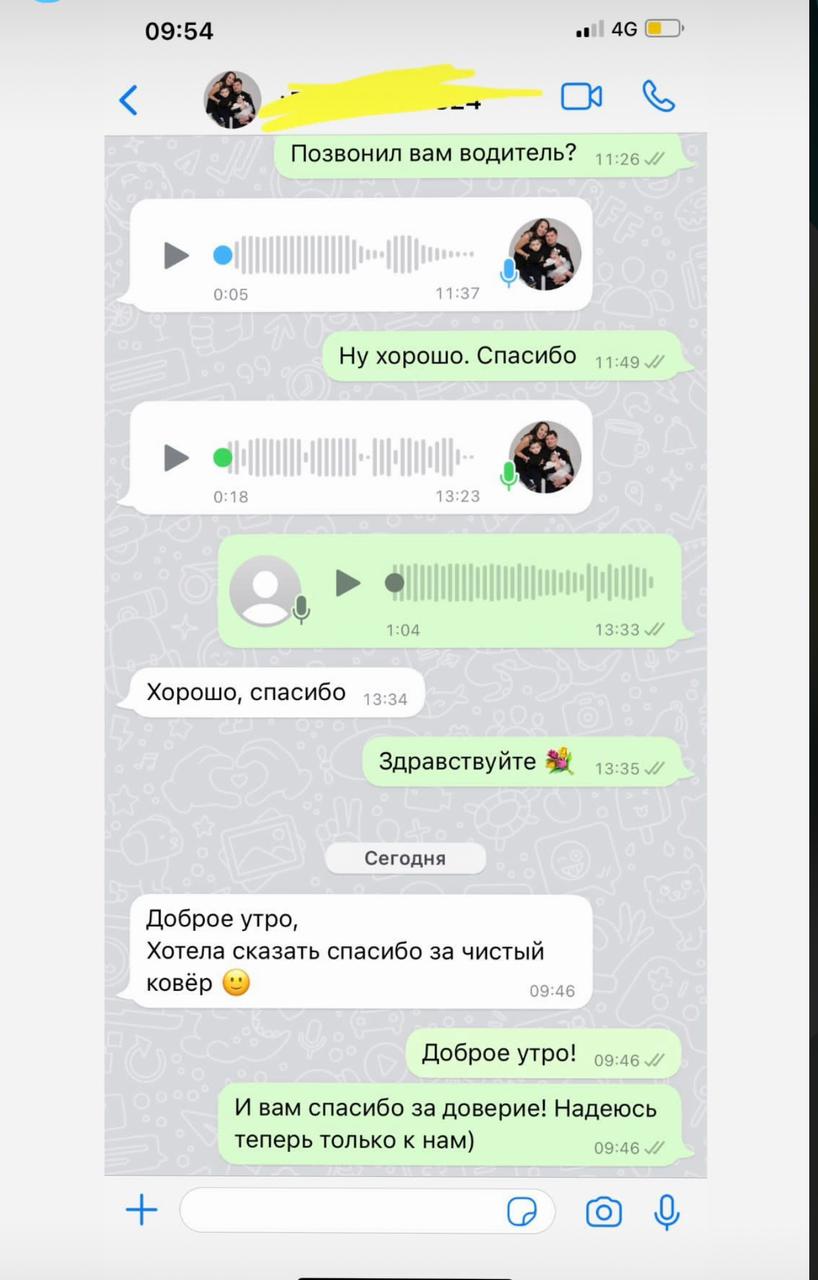Start a voice call with this contact
The width and height of the screenshot is (818, 1280).
point(658,97)
